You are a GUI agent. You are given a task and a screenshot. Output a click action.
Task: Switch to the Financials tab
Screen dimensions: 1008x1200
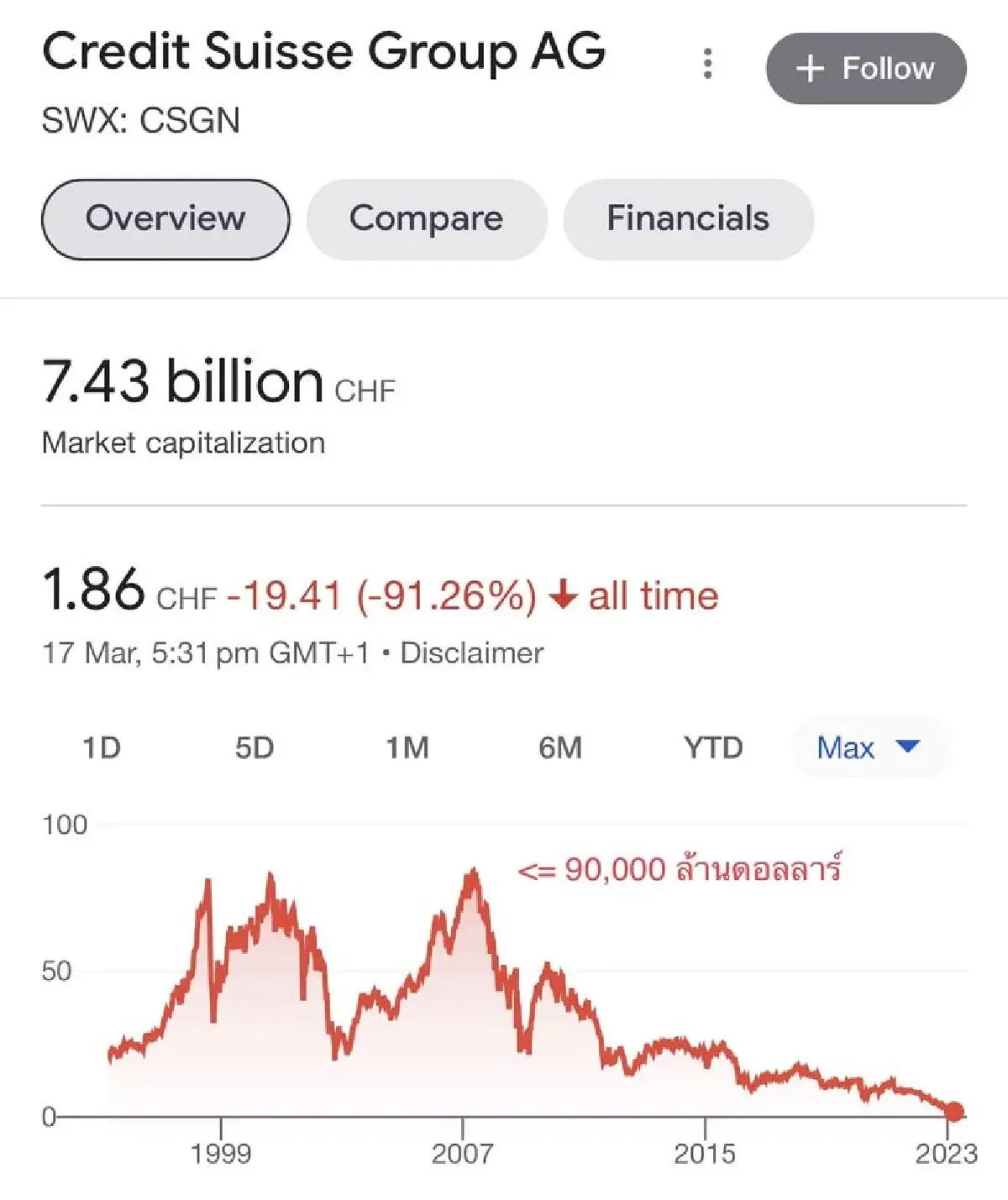coord(689,218)
